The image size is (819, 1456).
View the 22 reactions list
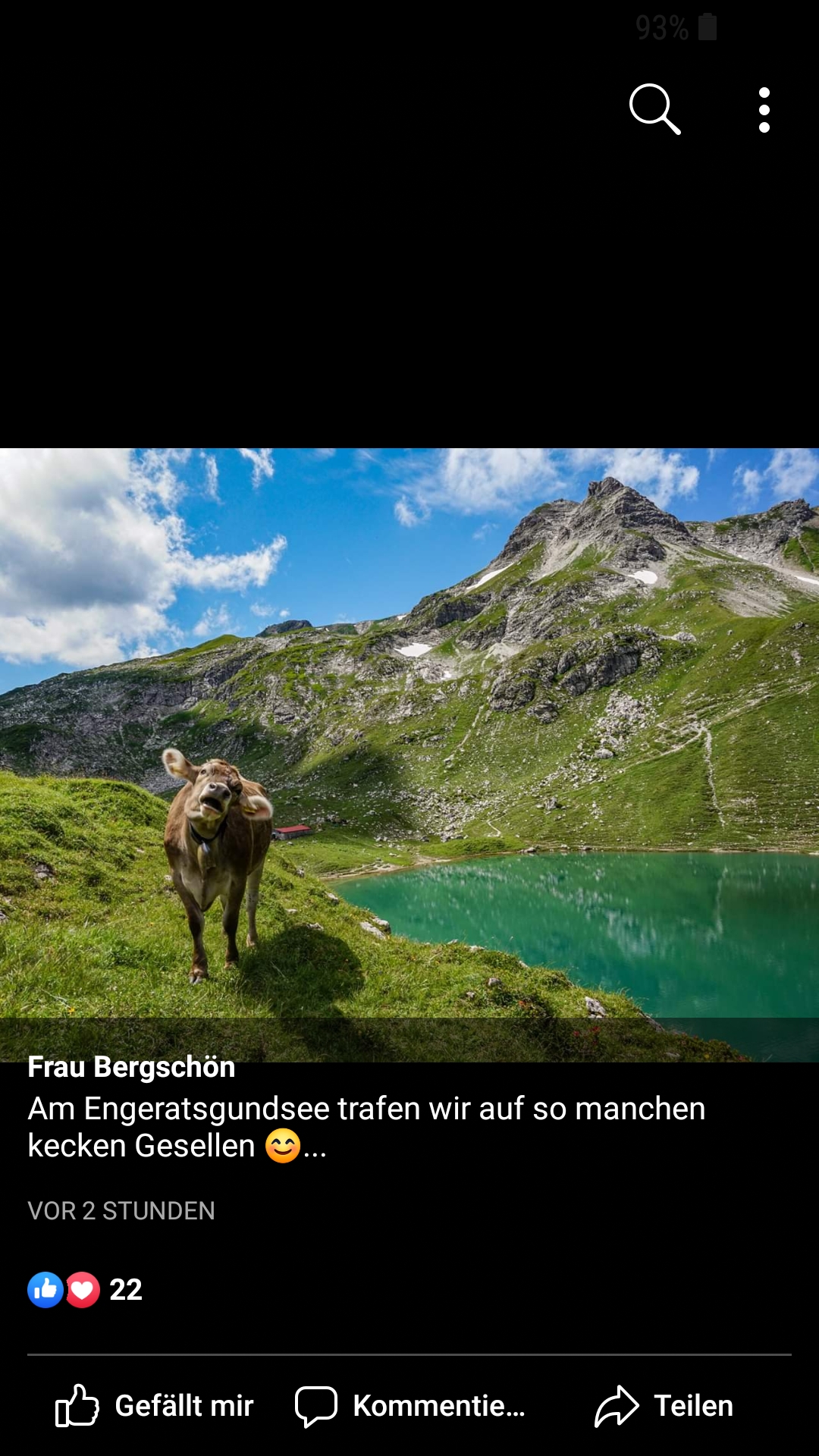(85, 1289)
